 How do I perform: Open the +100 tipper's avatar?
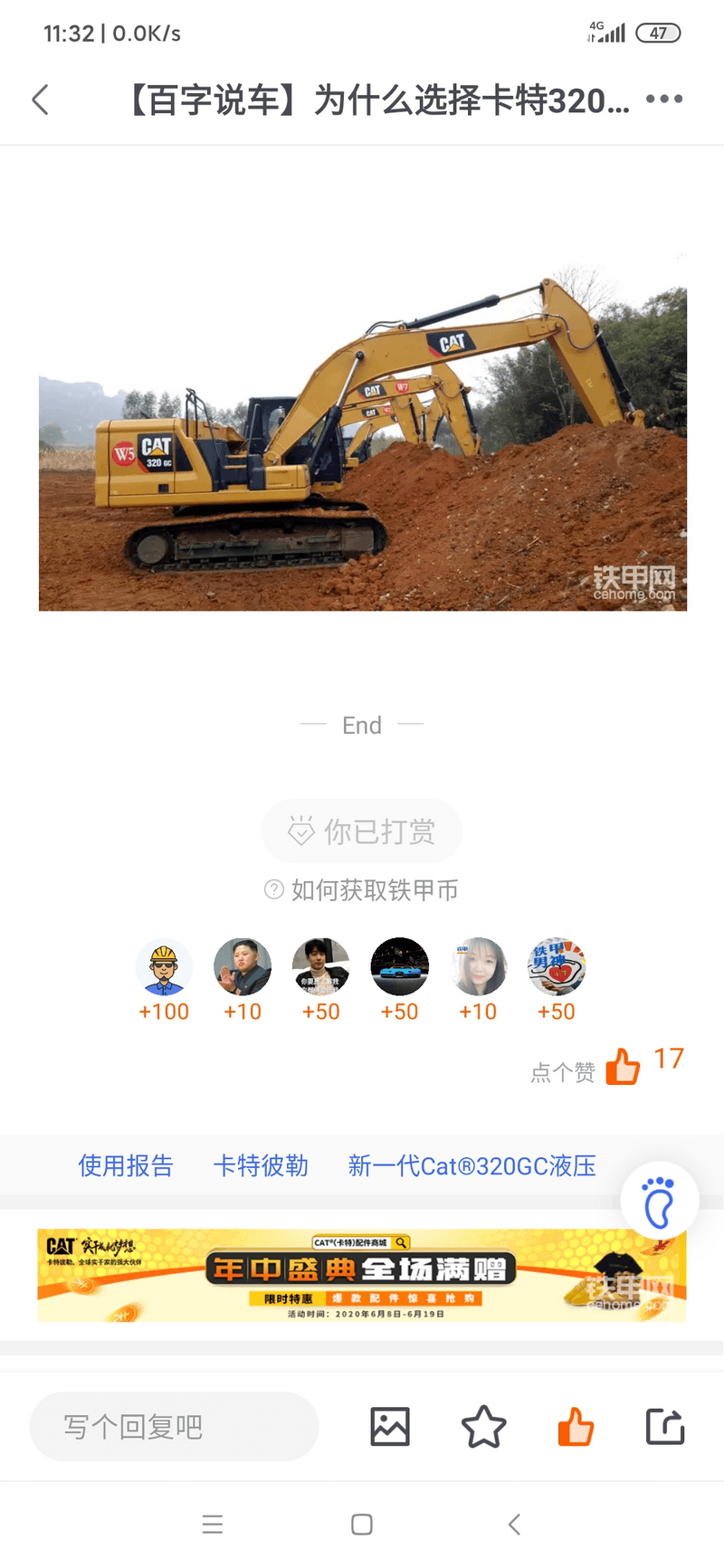click(x=164, y=966)
